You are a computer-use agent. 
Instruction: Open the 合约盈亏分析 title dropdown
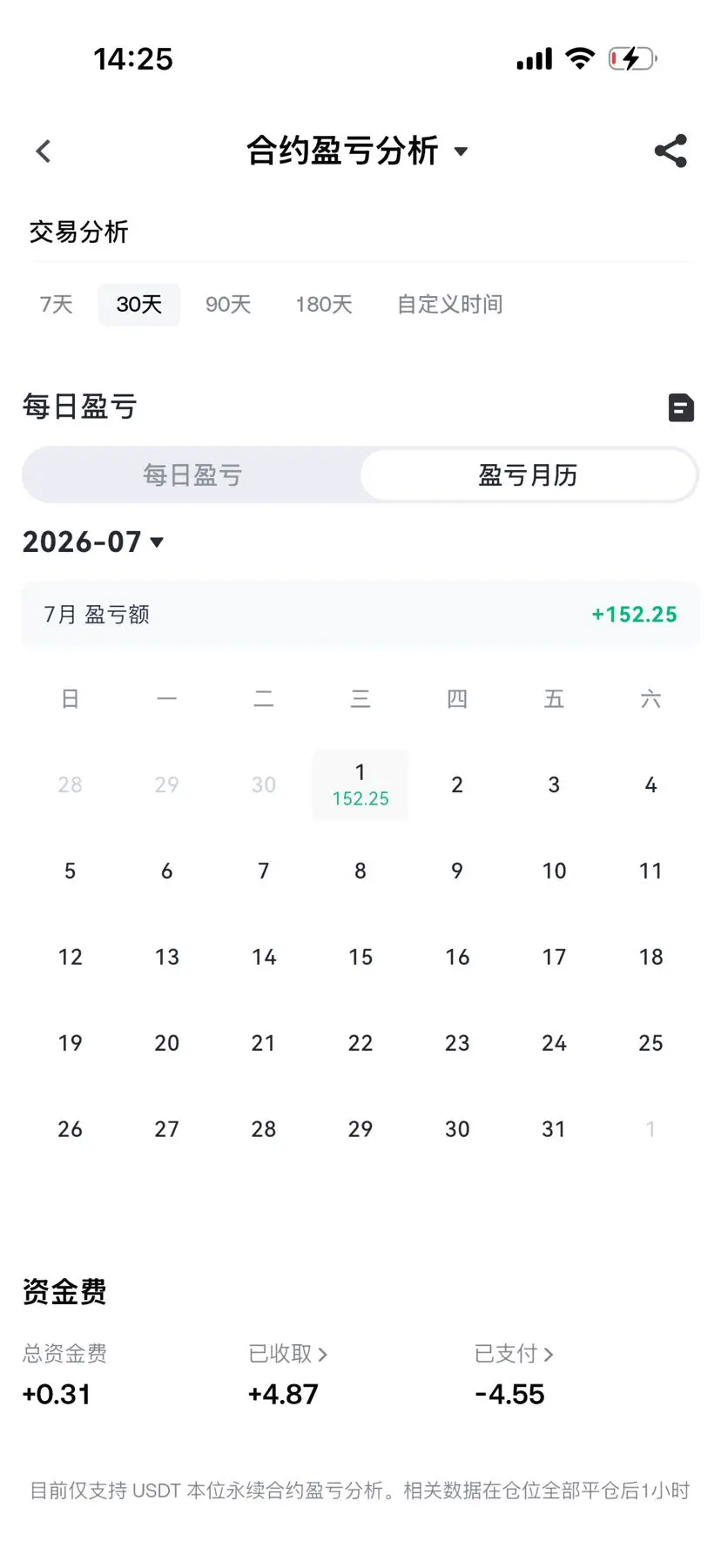[358, 151]
